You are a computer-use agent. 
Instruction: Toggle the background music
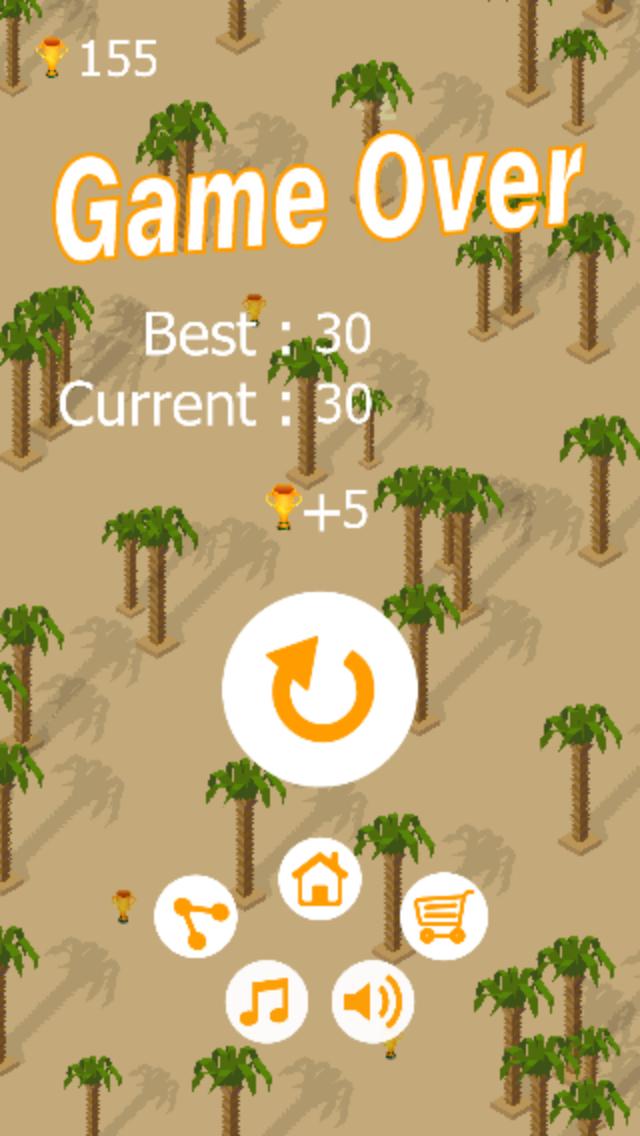click(x=266, y=1001)
